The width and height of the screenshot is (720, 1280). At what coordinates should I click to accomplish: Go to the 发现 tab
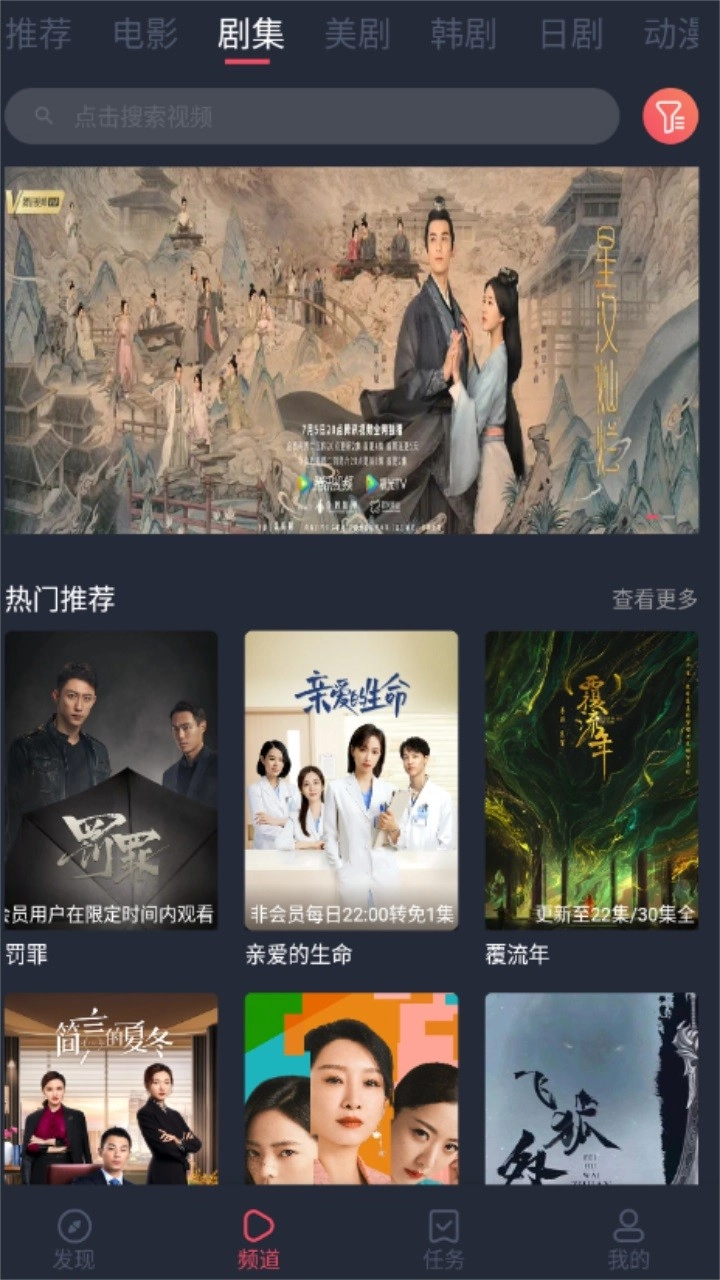[74, 1238]
